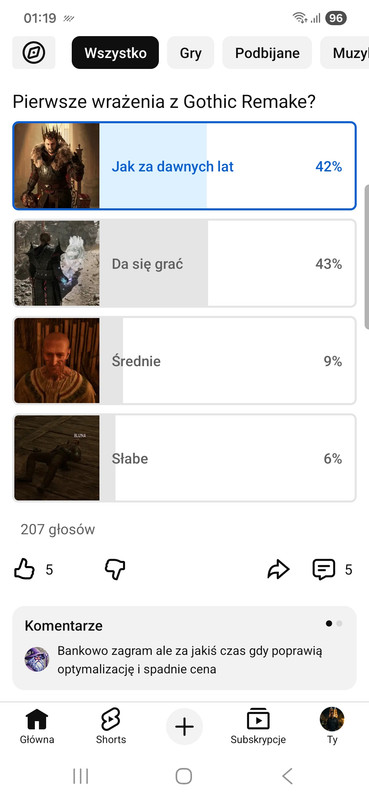The height and width of the screenshot is (800, 369).
Task: Dislike the poll post
Action: (115, 569)
